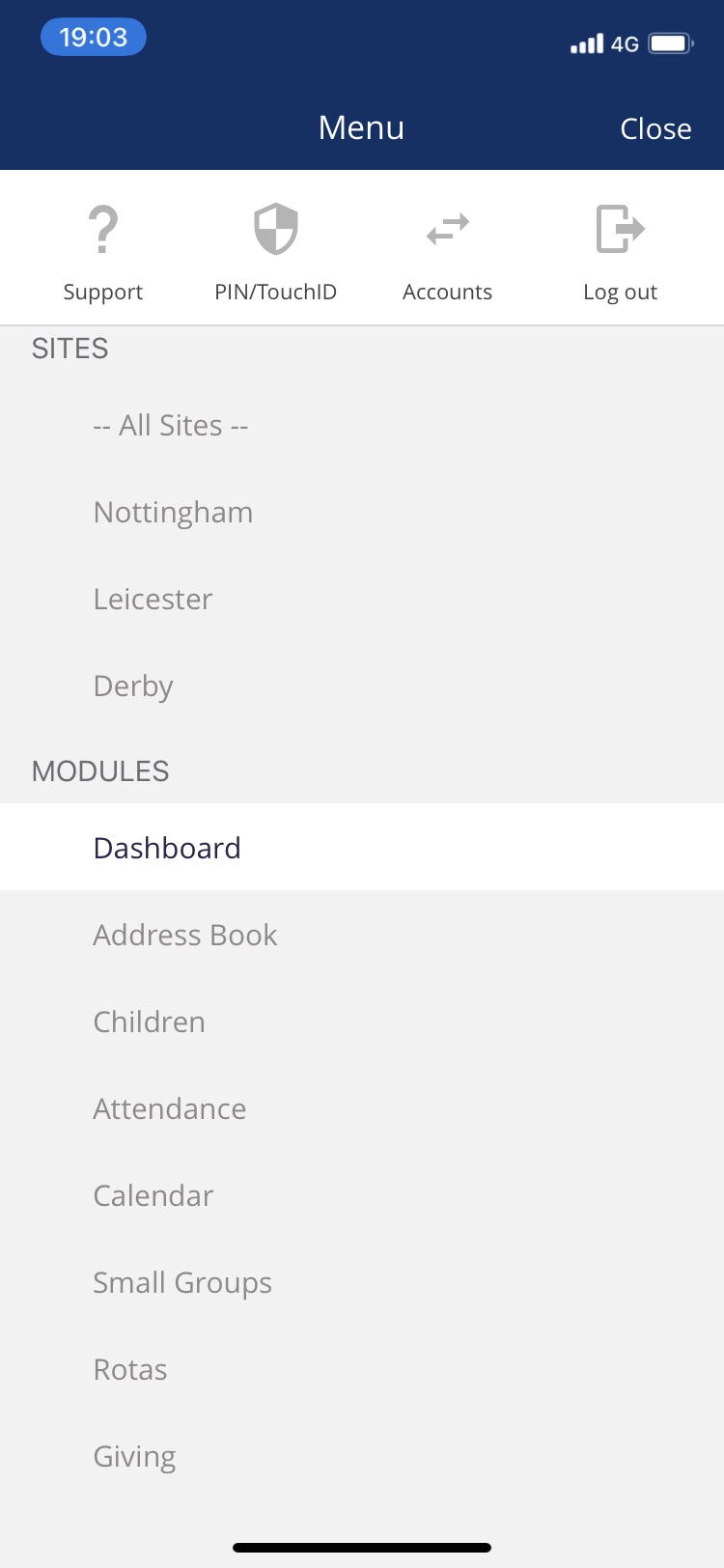
Task: Choose the Derby site
Action: coord(132,686)
